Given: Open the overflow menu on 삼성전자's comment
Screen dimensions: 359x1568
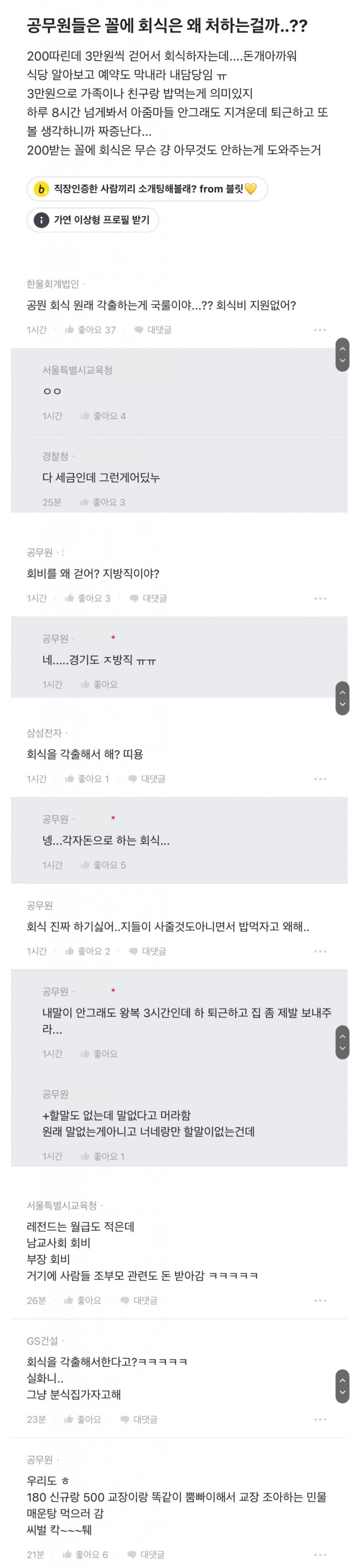Looking at the screenshot, I should pos(320,779).
